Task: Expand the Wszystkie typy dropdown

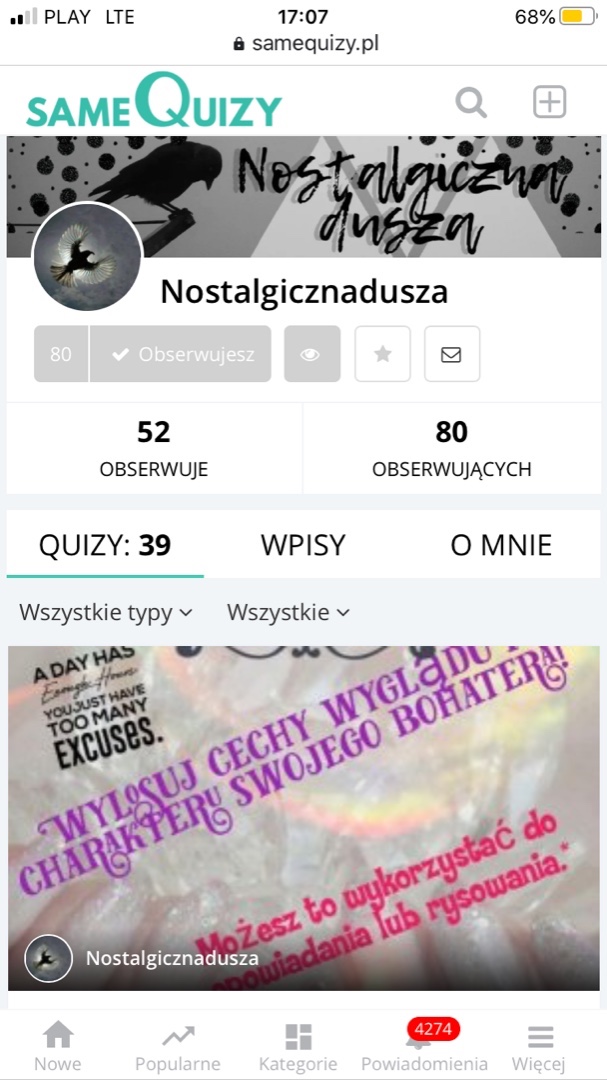Action: [x=106, y=612]
